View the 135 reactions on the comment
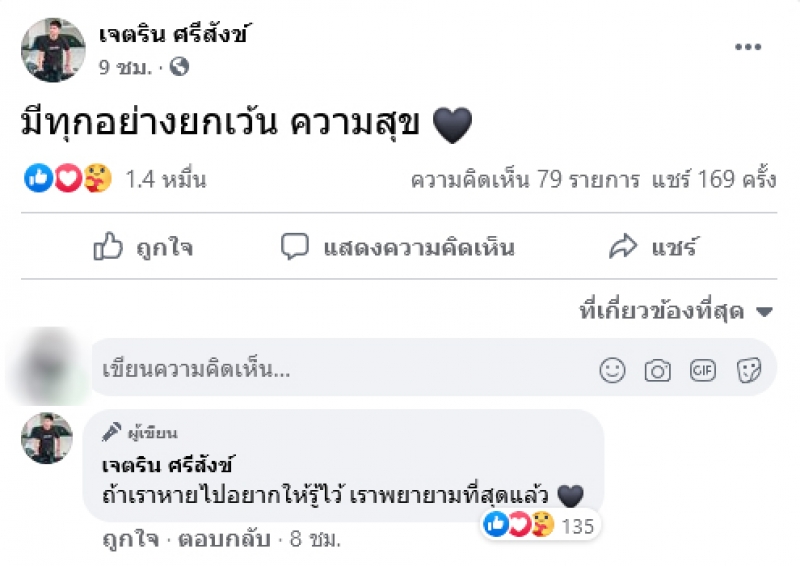The height and width of the screenshot is (566, 800). coord(540,523)
